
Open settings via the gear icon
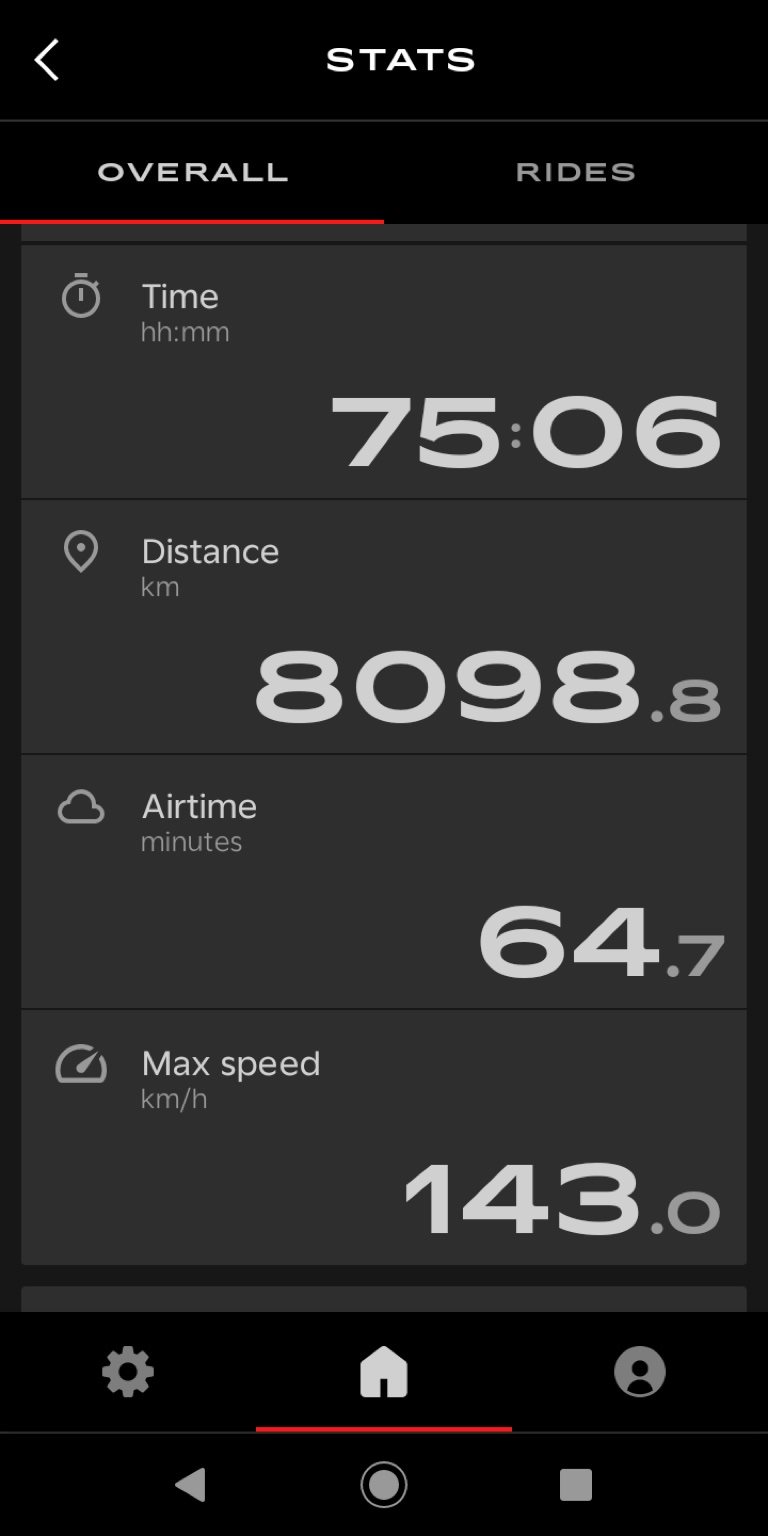[x=128, y=1371]
